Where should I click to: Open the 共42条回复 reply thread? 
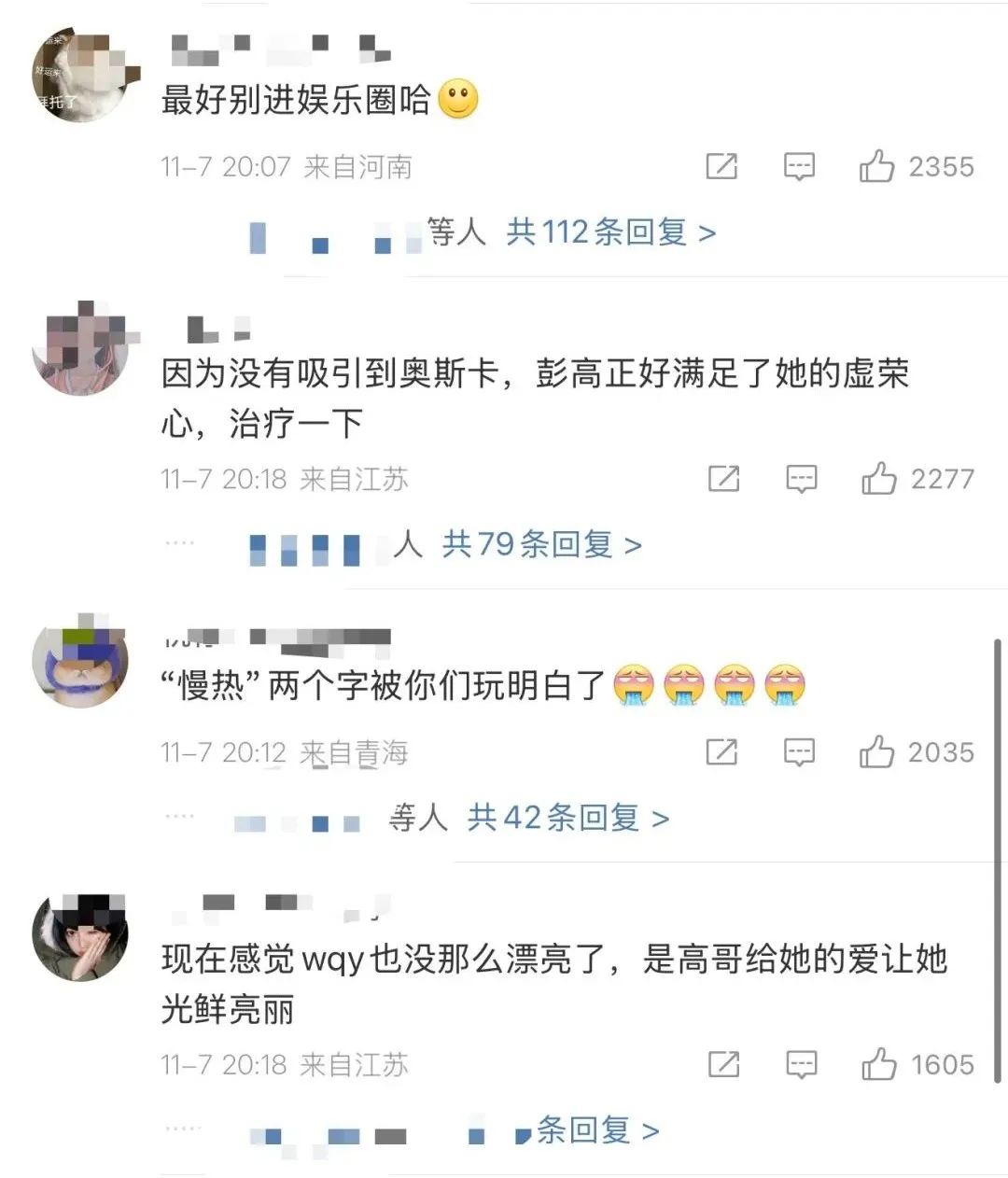(567, 819)
